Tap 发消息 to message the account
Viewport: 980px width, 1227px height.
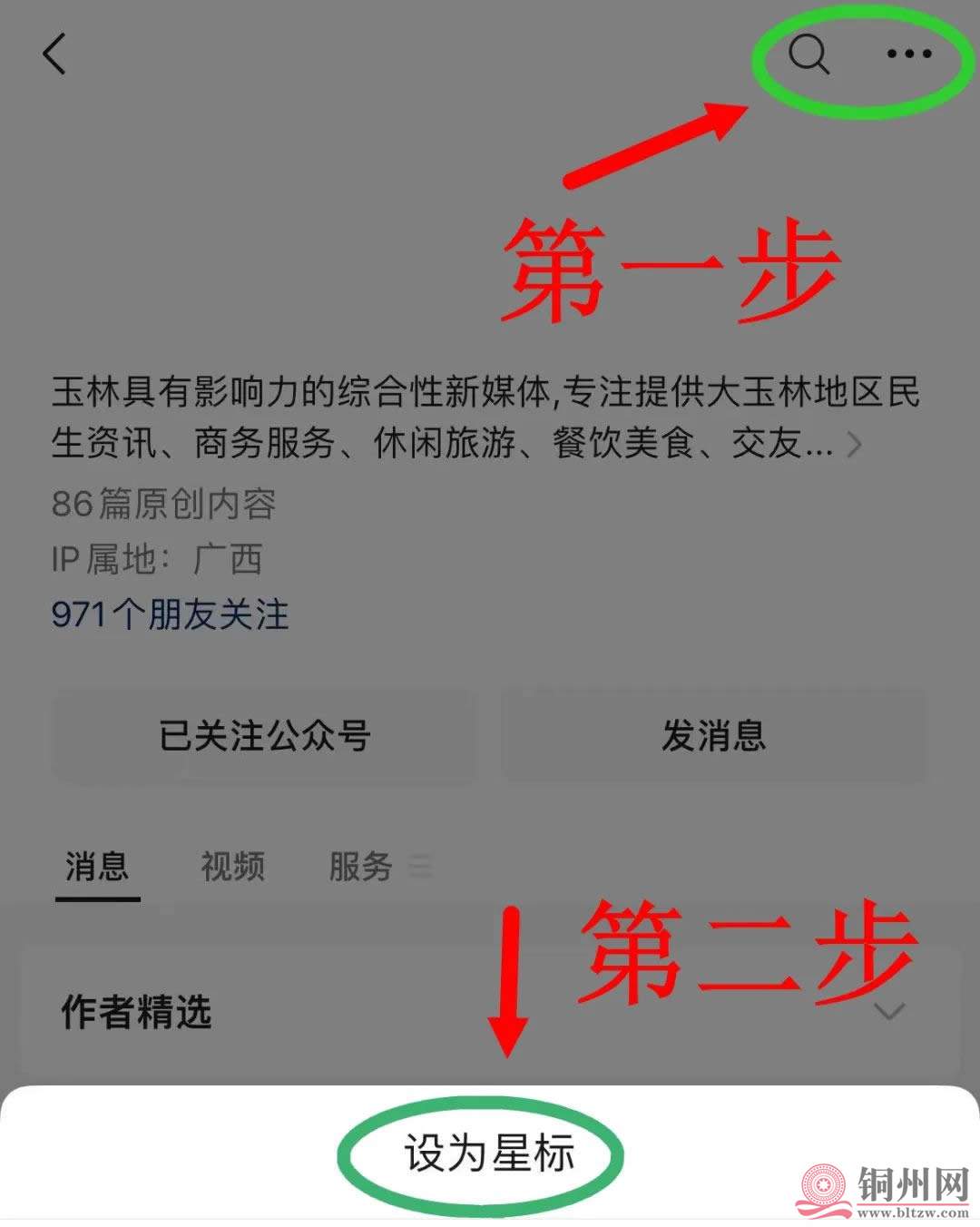pyautogui.click(x=714, y=735)
